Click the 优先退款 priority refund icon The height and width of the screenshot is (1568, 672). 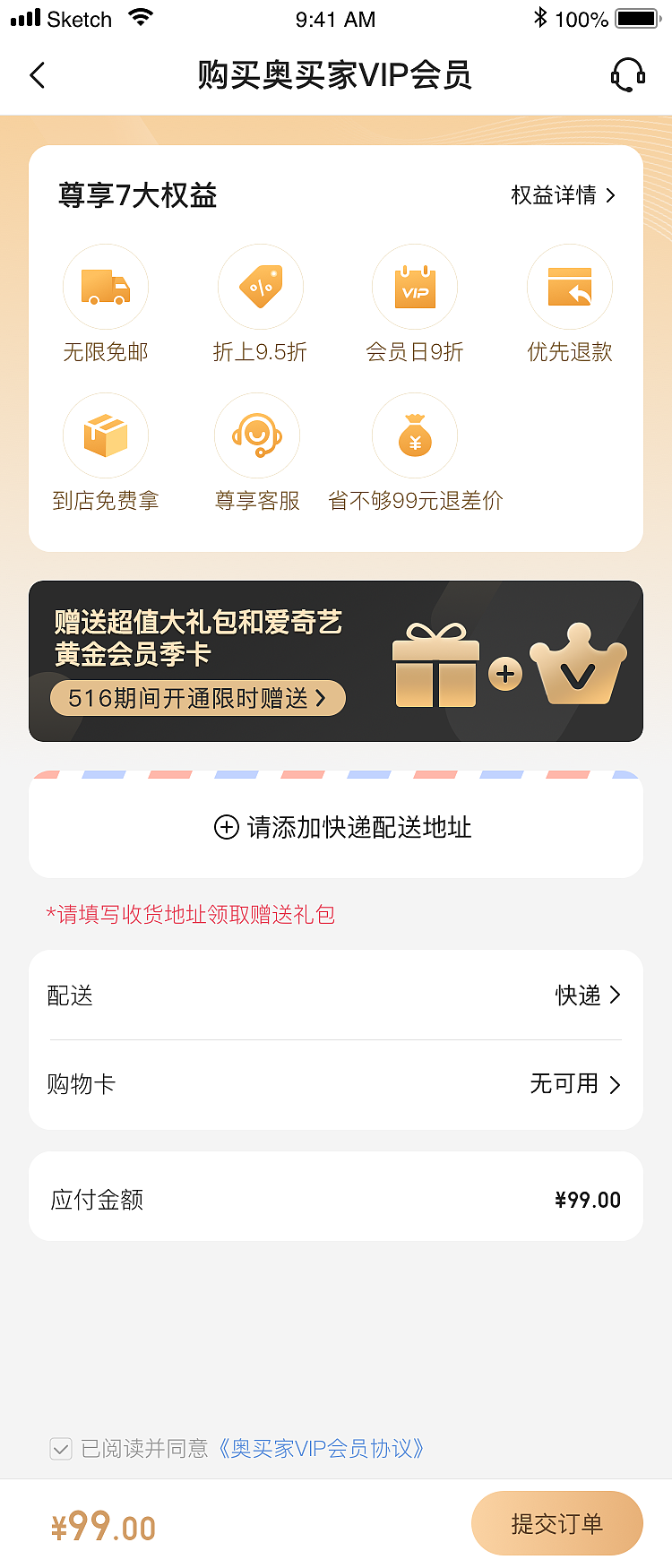click(x=569, y=286)
